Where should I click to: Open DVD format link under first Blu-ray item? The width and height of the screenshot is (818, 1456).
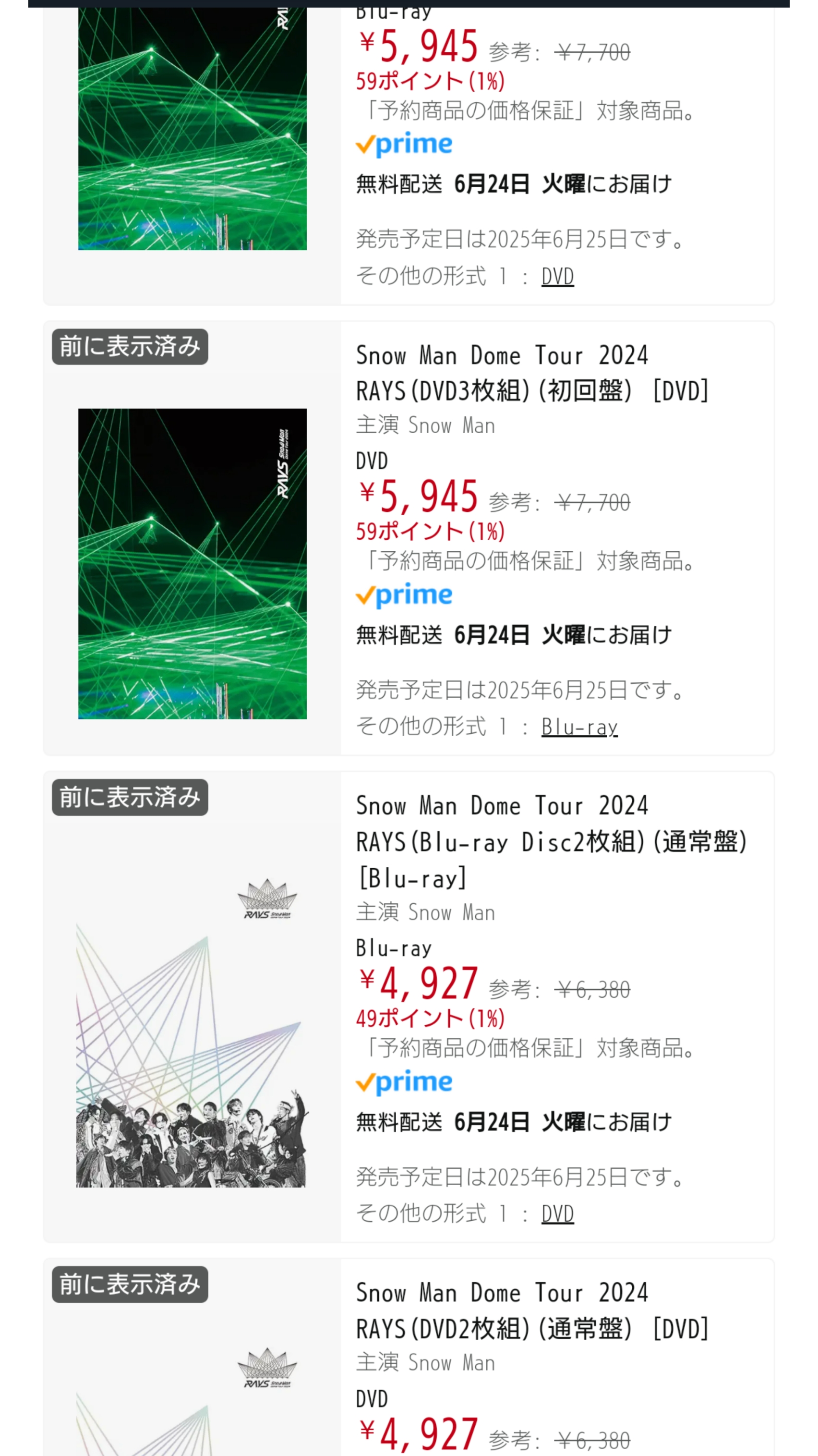(x=557, y=277)
